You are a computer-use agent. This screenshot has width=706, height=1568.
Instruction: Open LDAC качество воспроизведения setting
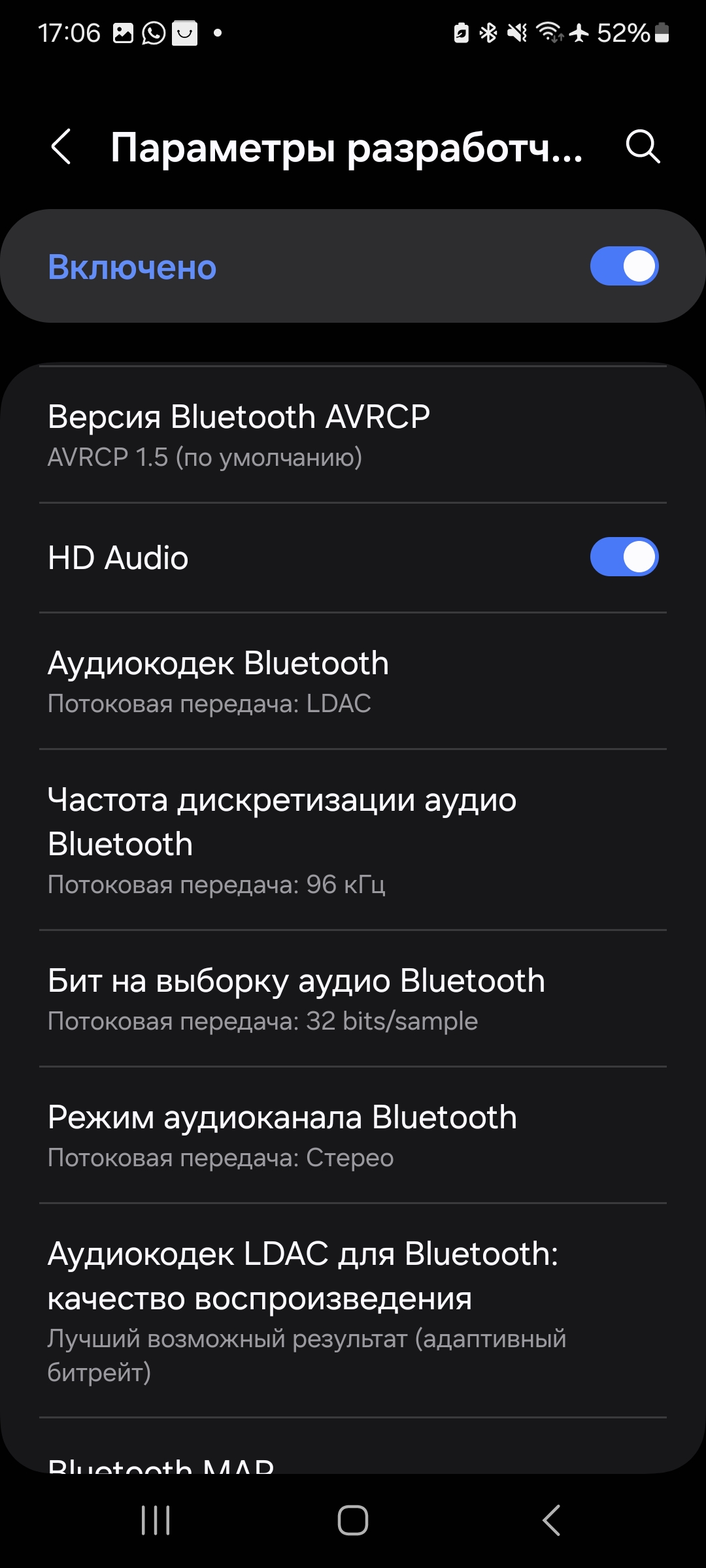click(353, 1311)
